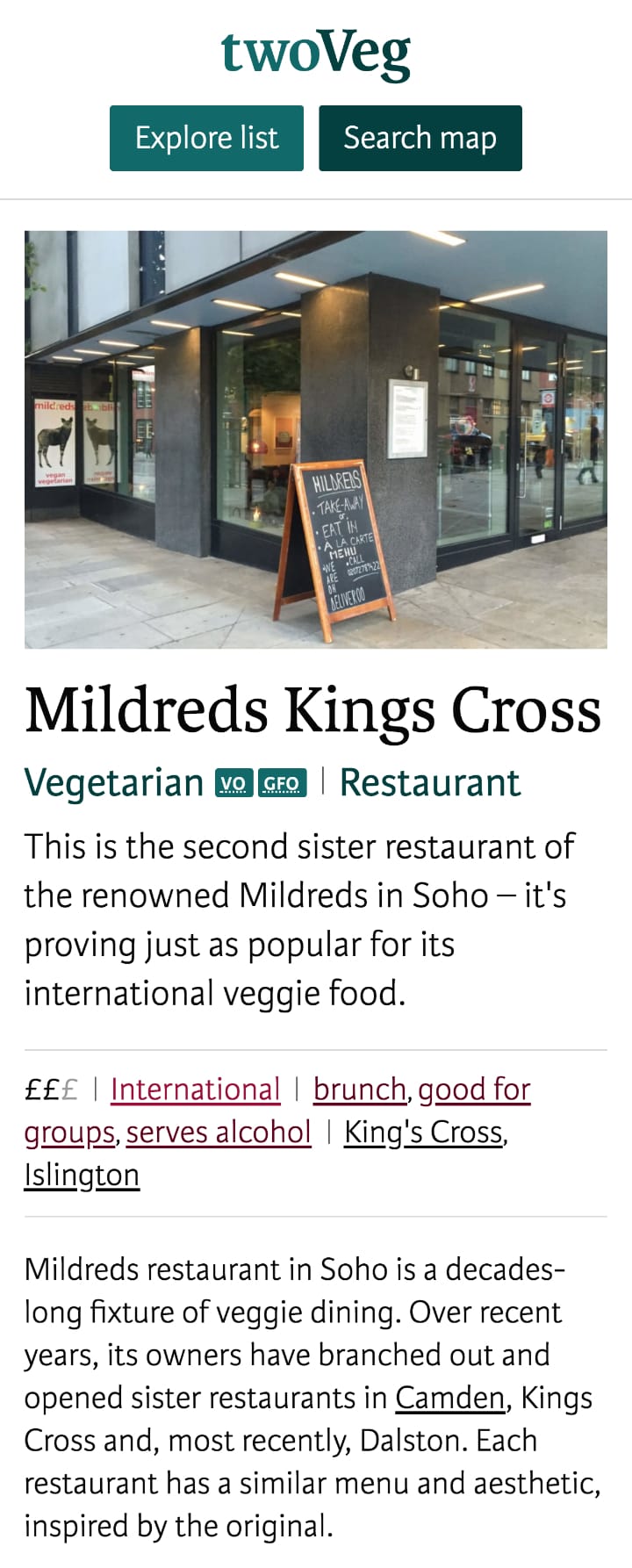The height and width of the screenshot is (1568, 632).
Task: Open the Vegetarian category link
Action: coord(113,782)
